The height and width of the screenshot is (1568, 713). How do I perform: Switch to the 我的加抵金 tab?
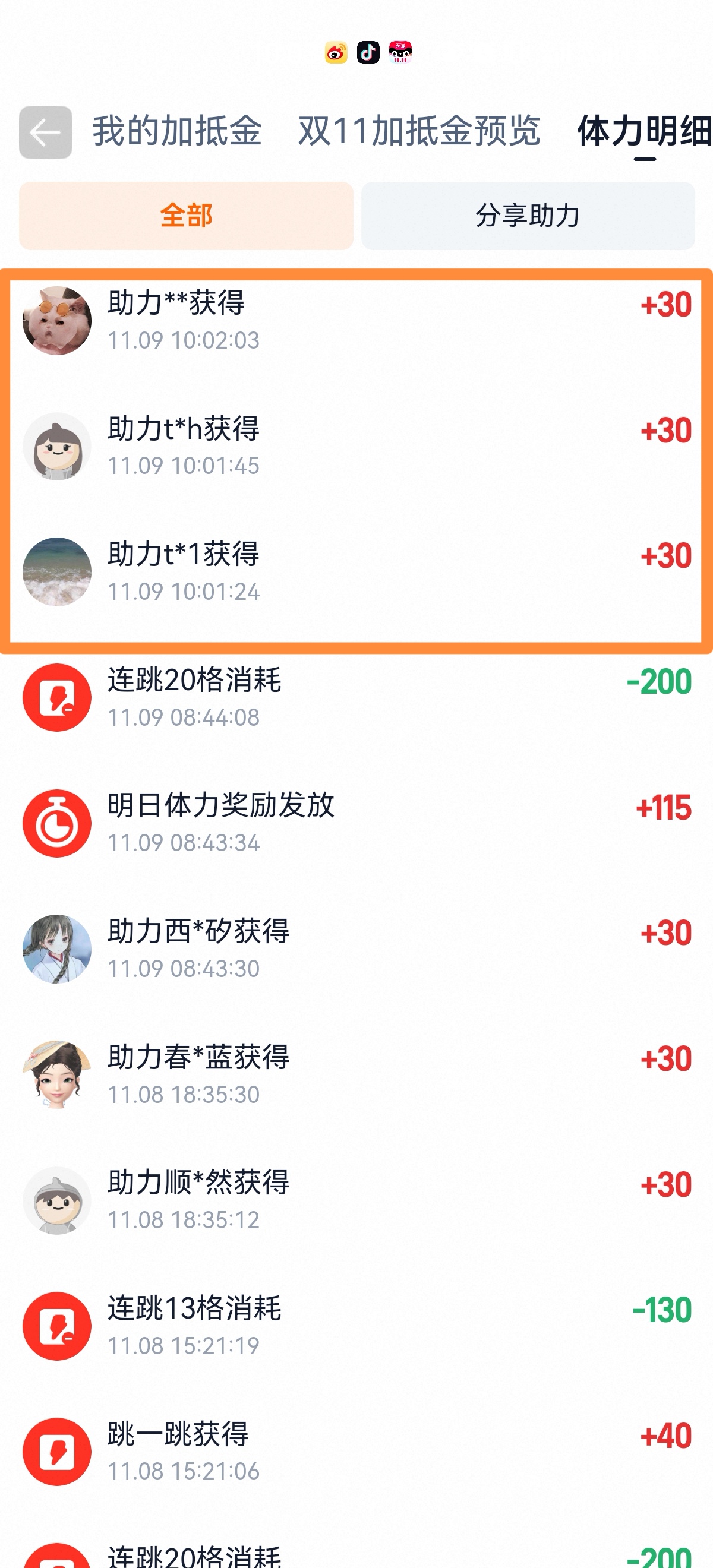pyautogui.click(x=176, y=131)
